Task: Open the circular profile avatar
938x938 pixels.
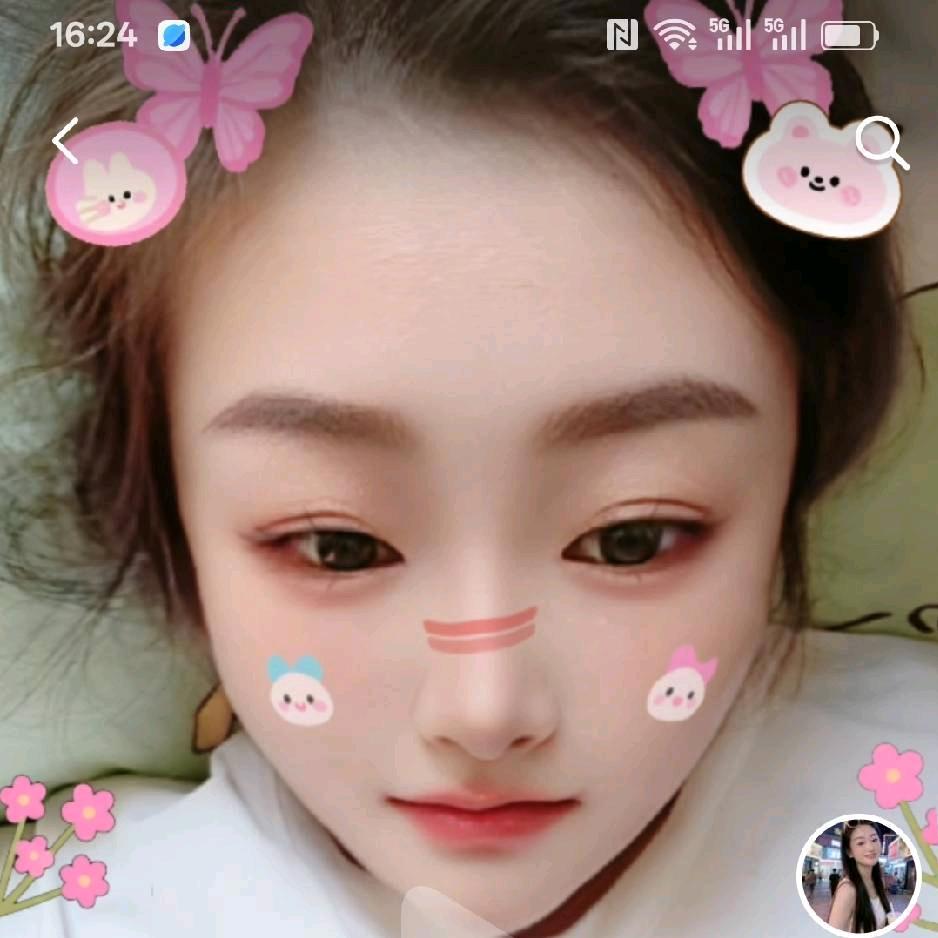Action: click(859, 875)
